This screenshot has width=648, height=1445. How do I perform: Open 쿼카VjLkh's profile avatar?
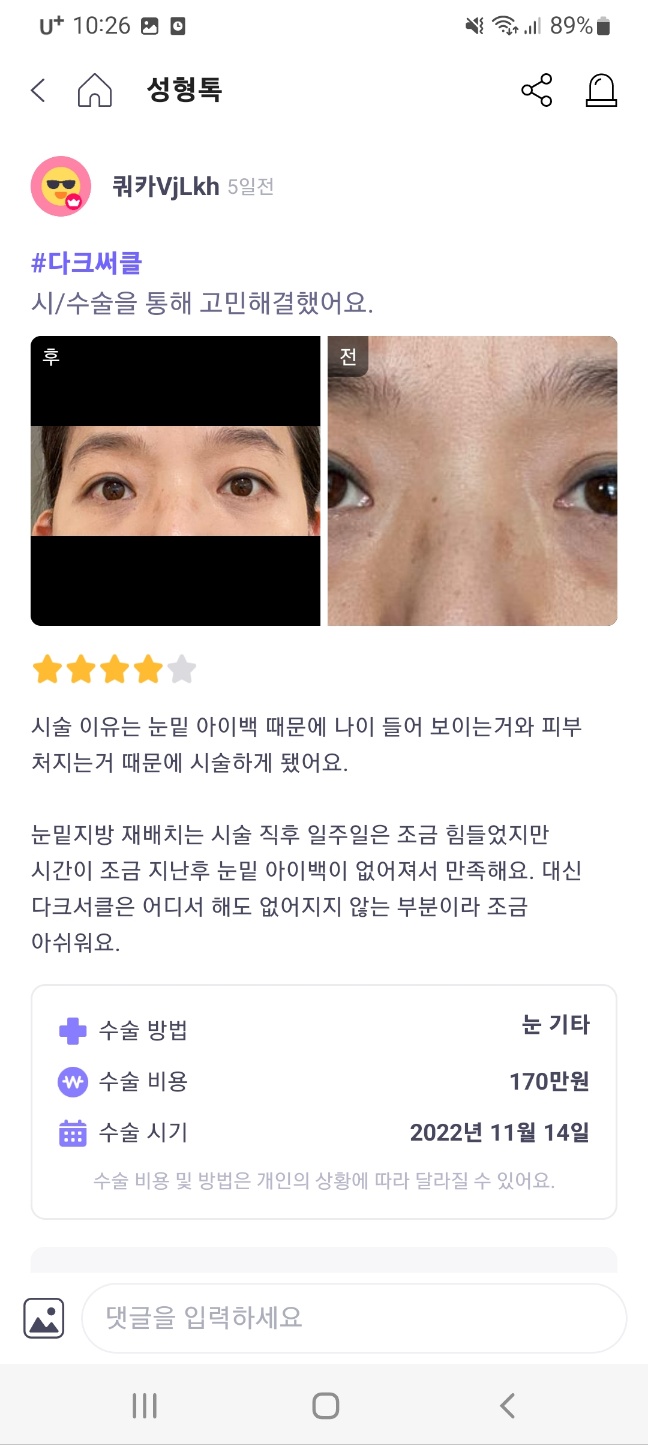tap(61, 186)
